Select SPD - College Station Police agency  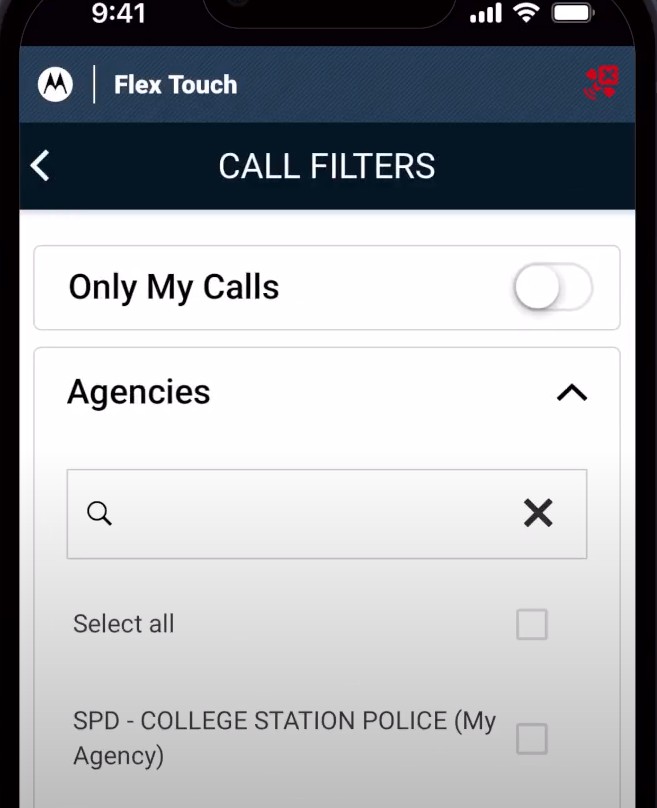(x=531, y=739)
